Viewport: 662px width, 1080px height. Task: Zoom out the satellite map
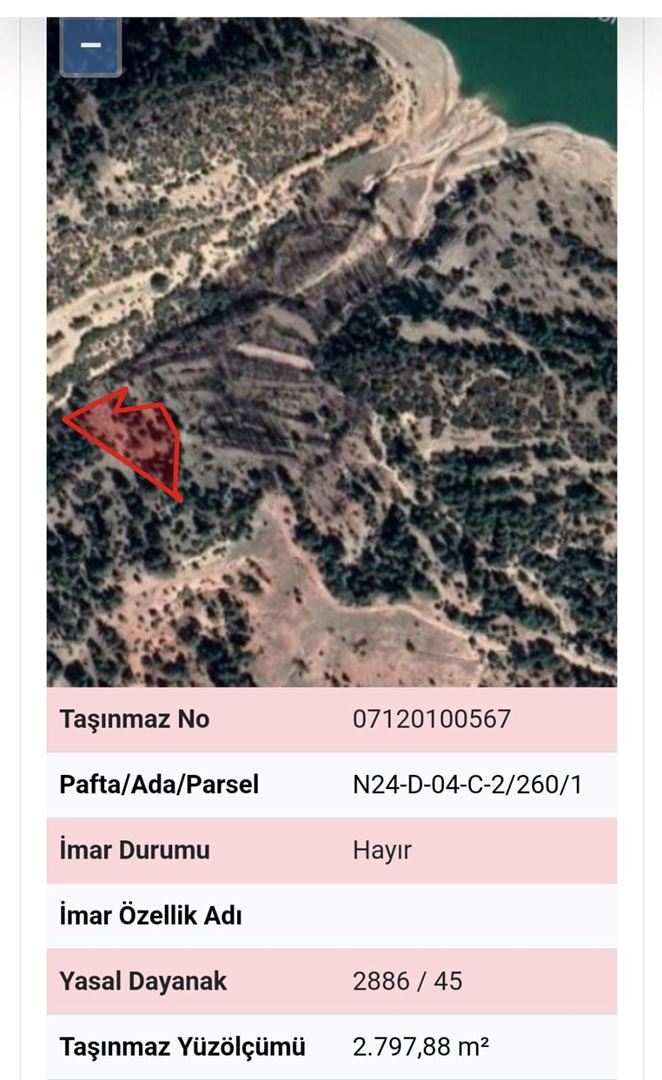pos(90,46)
